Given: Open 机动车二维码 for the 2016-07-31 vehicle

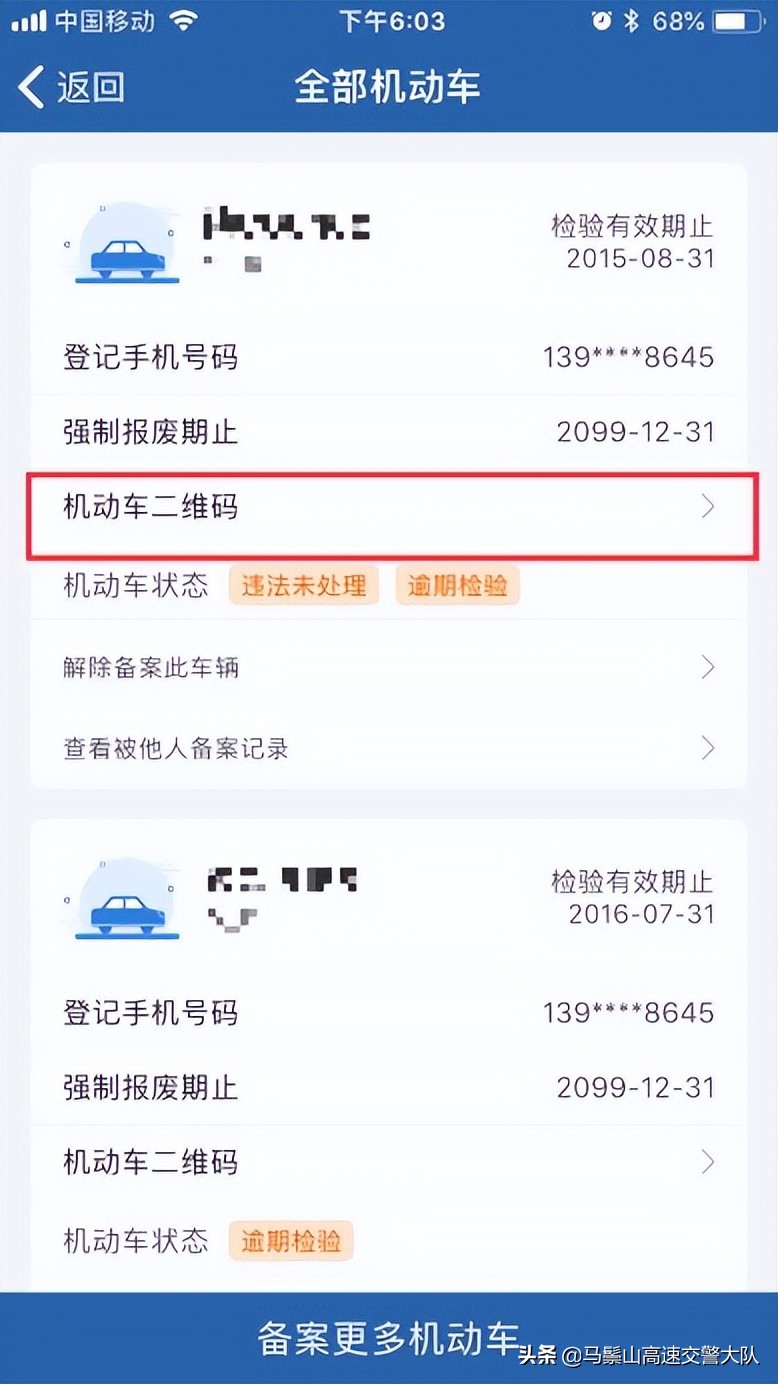Looking at the screenshot, I should point(389,1162).
